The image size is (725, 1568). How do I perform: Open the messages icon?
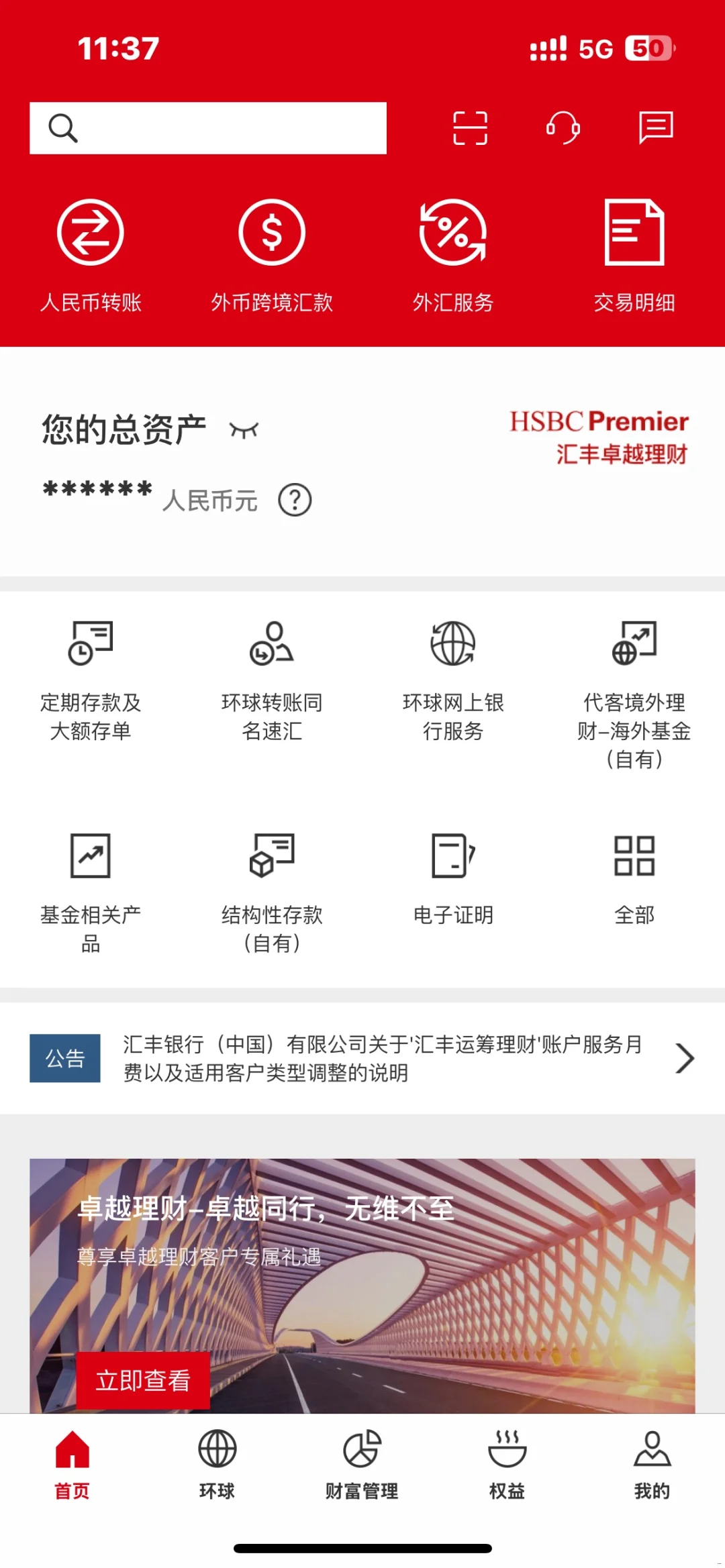click(655, 127)
